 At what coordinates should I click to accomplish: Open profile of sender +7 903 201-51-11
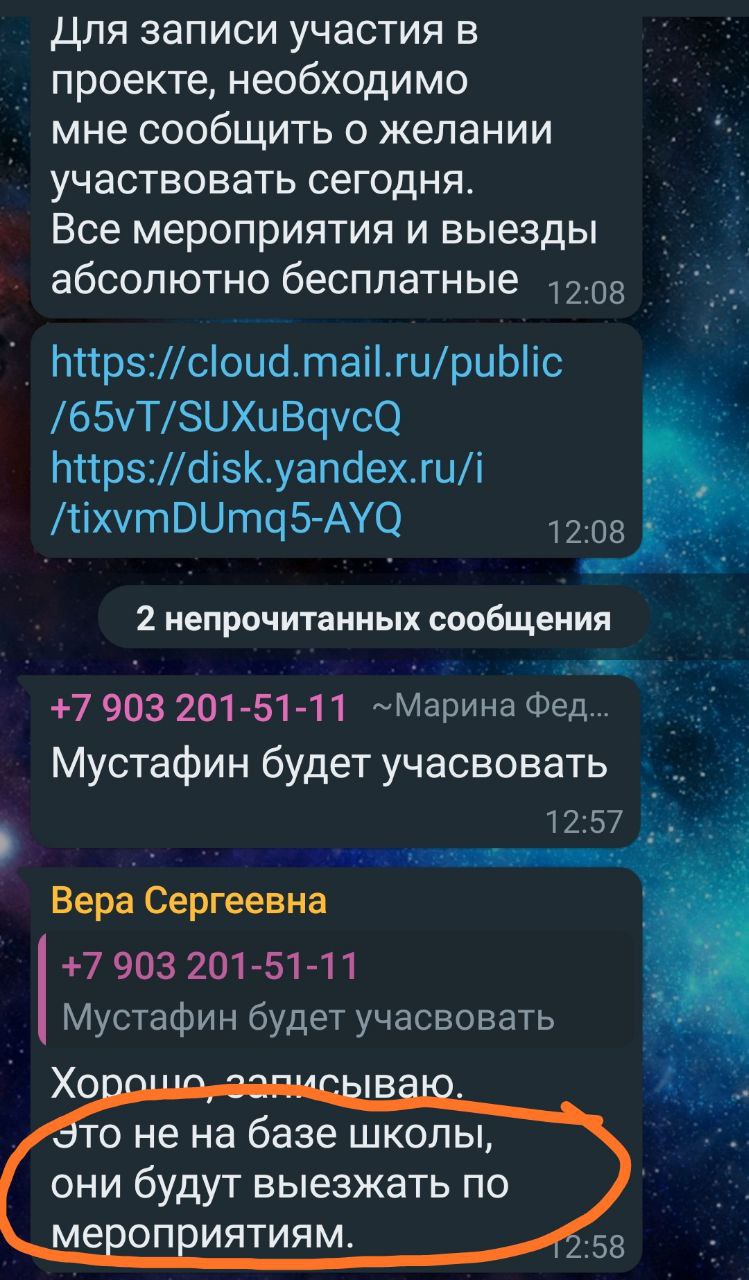click(199, 707)
